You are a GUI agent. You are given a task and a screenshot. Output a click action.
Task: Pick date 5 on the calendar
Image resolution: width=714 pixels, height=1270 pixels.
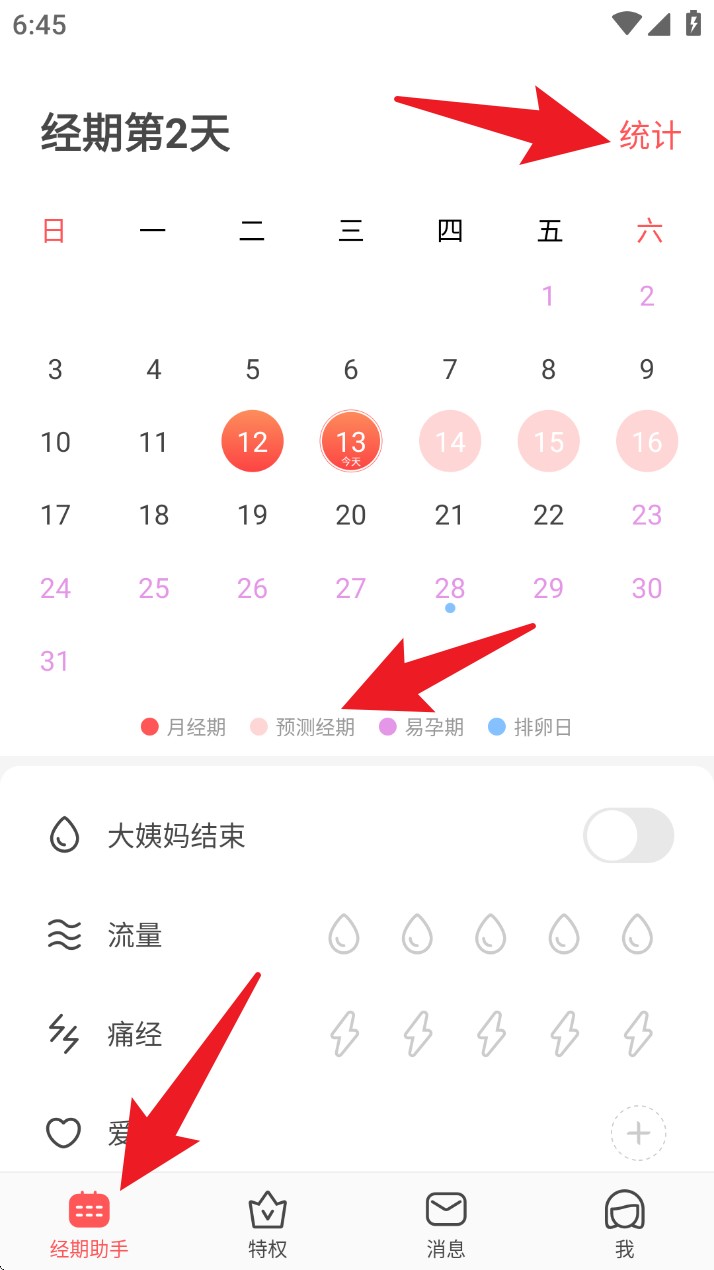point(252,369)
